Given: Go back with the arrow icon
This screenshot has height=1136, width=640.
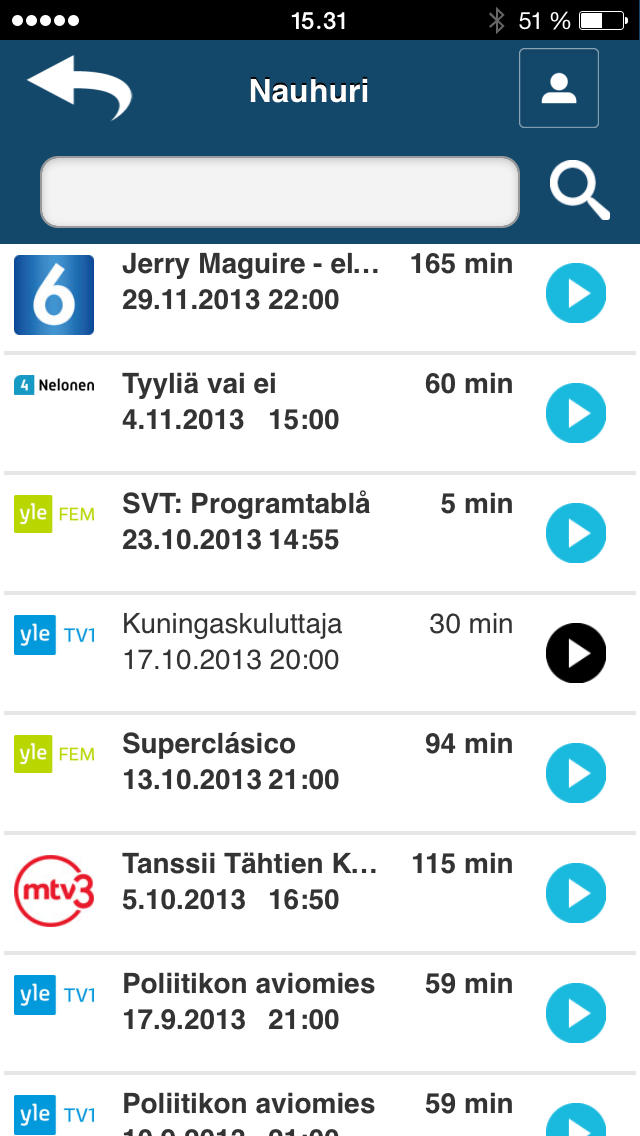Looking at the screenshot, I should click(80, 86).
